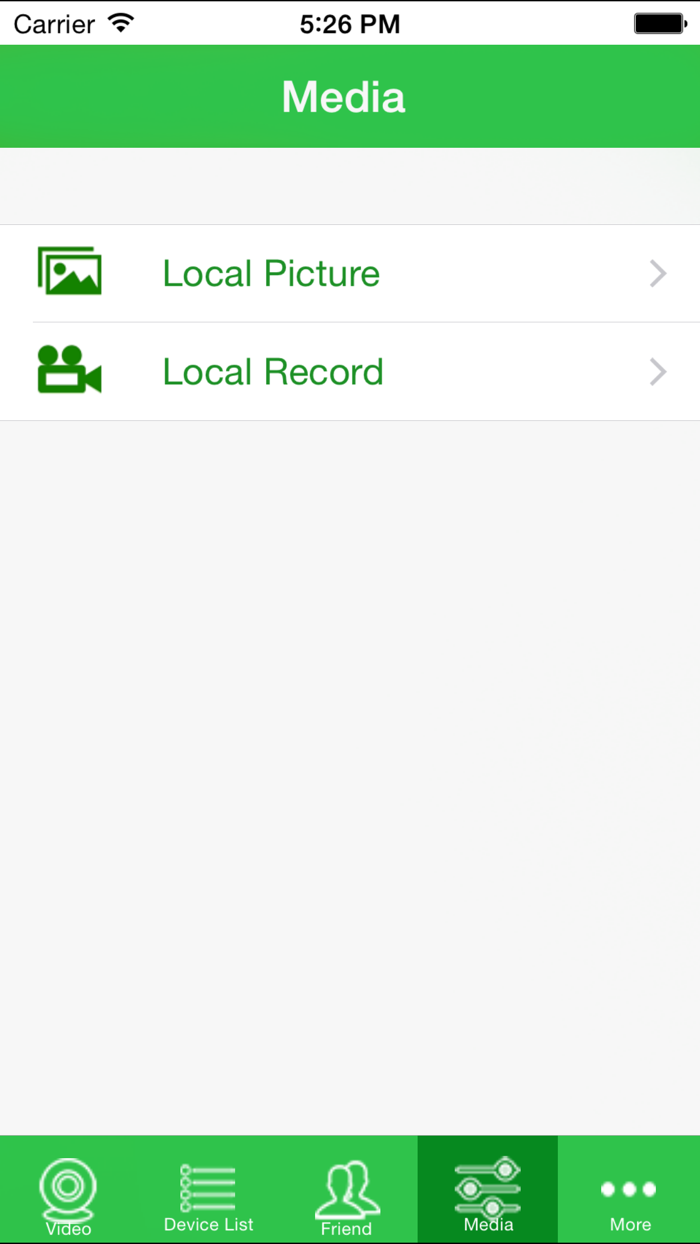Go to the Device List tab
Viewport: 700px width, 1244px height.
click(x=208, y=1194)
